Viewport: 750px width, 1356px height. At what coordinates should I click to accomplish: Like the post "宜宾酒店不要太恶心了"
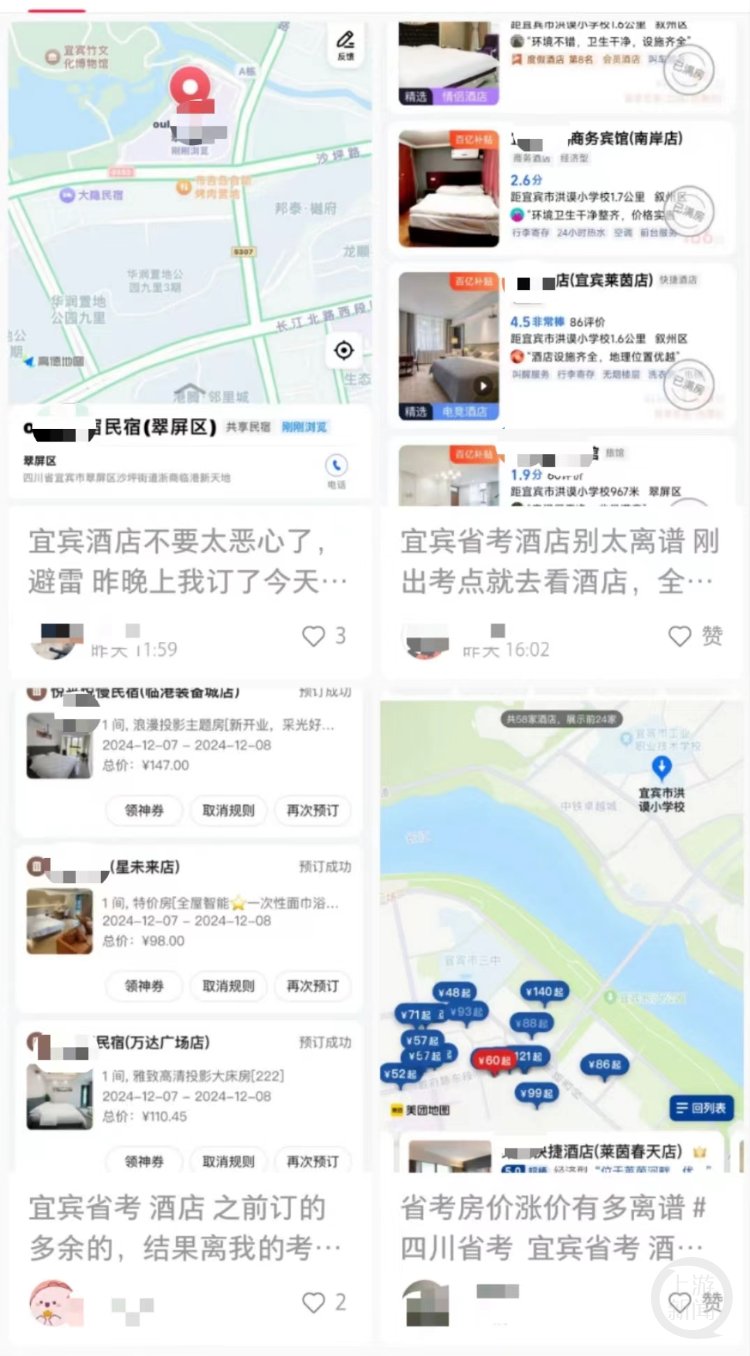click(314, 636)
